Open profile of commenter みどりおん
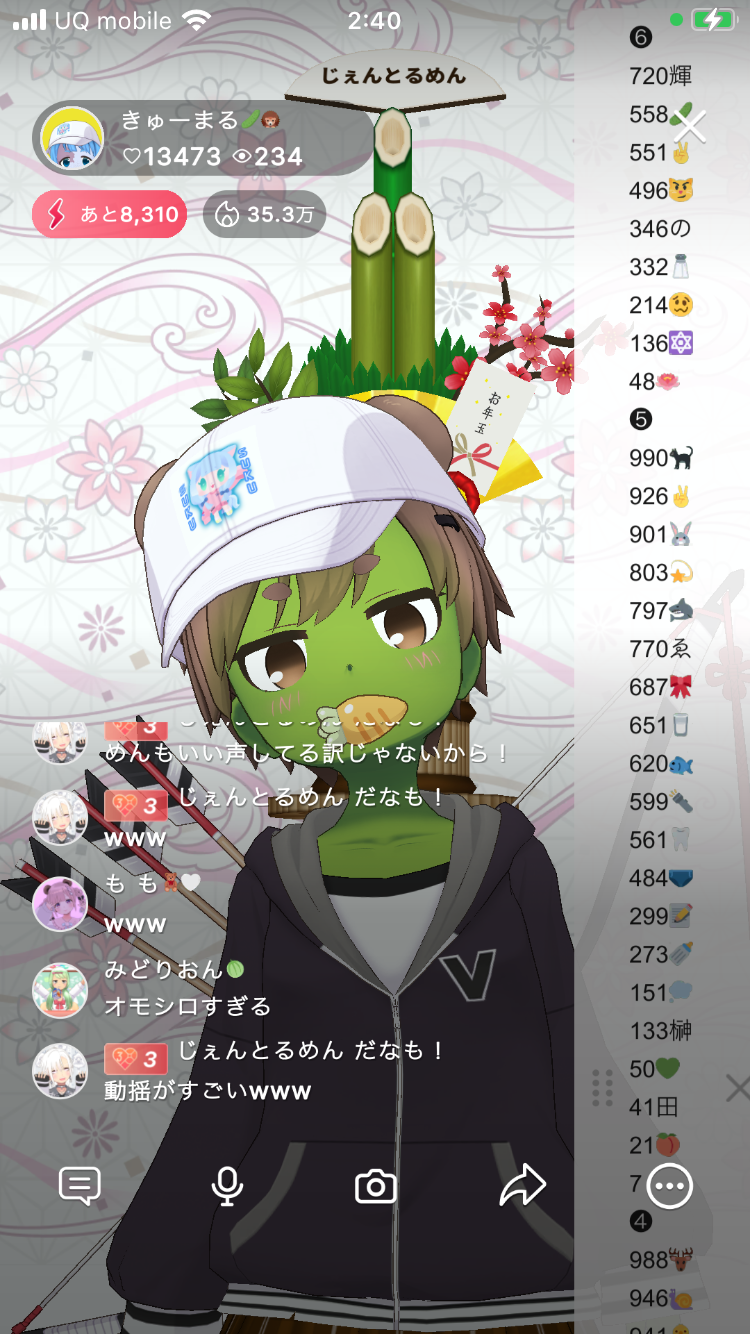The width and height of the screenshot is (750, 1334). click(x=59, y=990)
